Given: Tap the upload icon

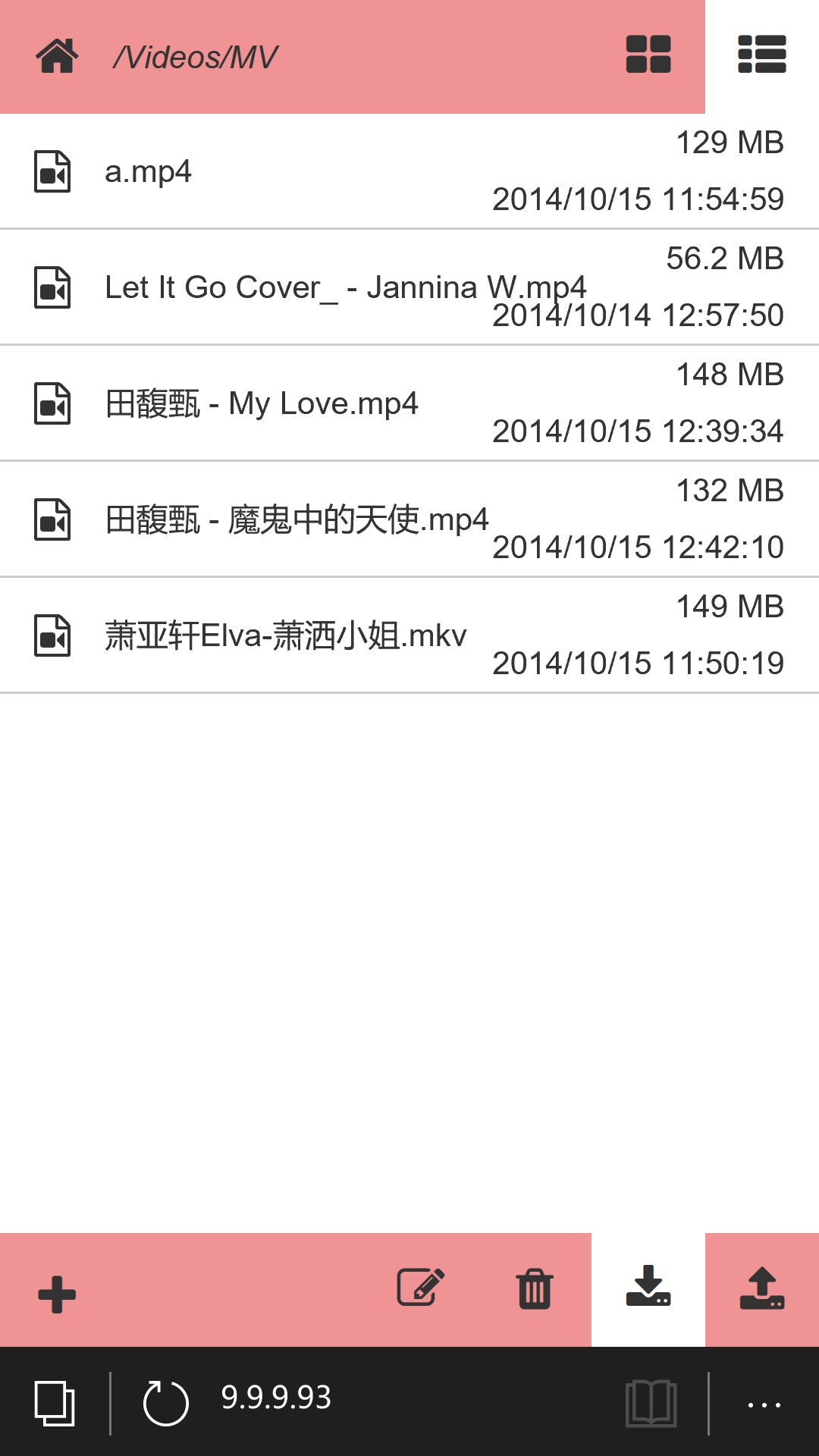Looking at the screenshot, I should pos(761,1288).
